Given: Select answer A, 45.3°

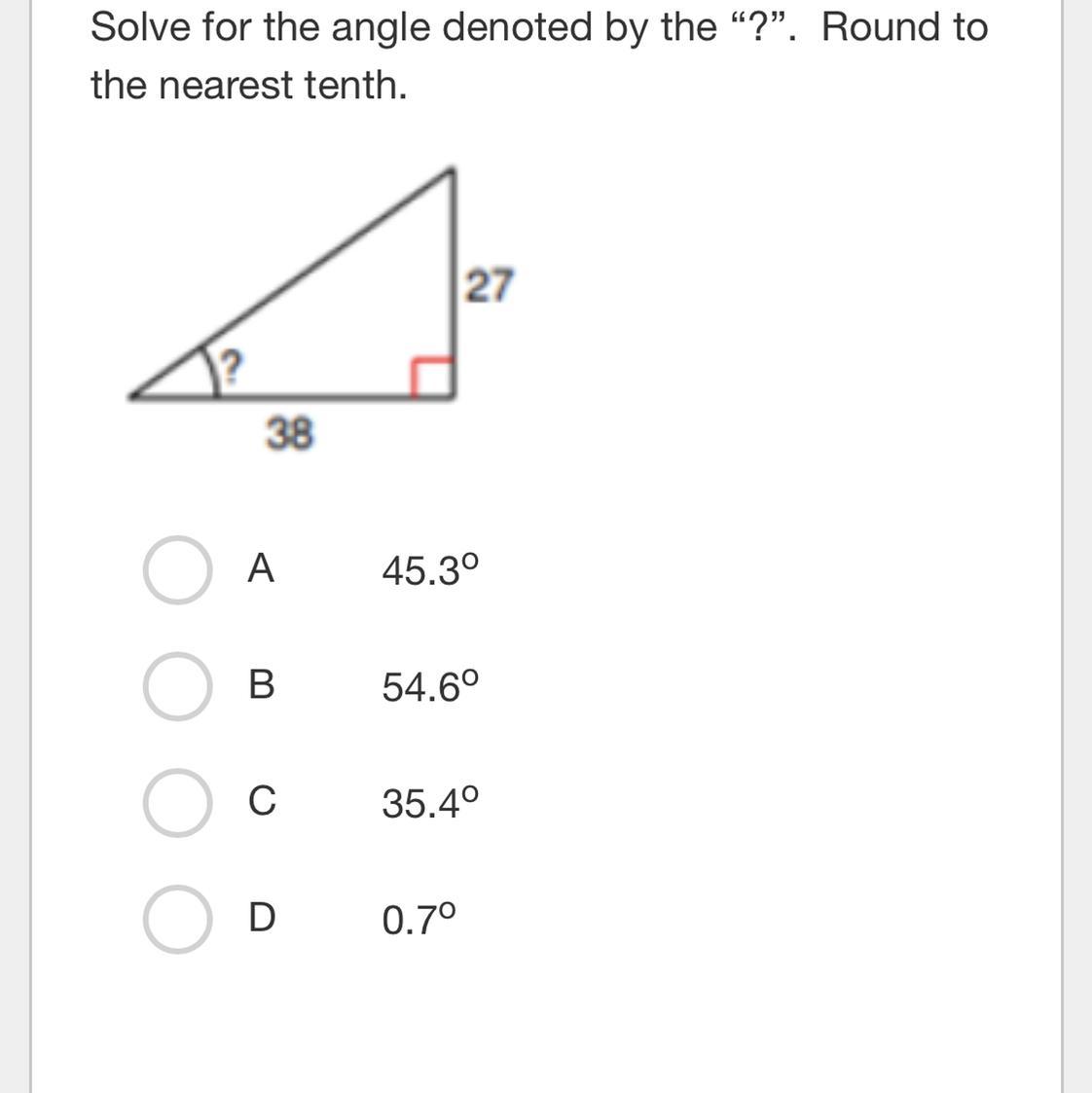Looking at the screenshot, I should (177, 569).
